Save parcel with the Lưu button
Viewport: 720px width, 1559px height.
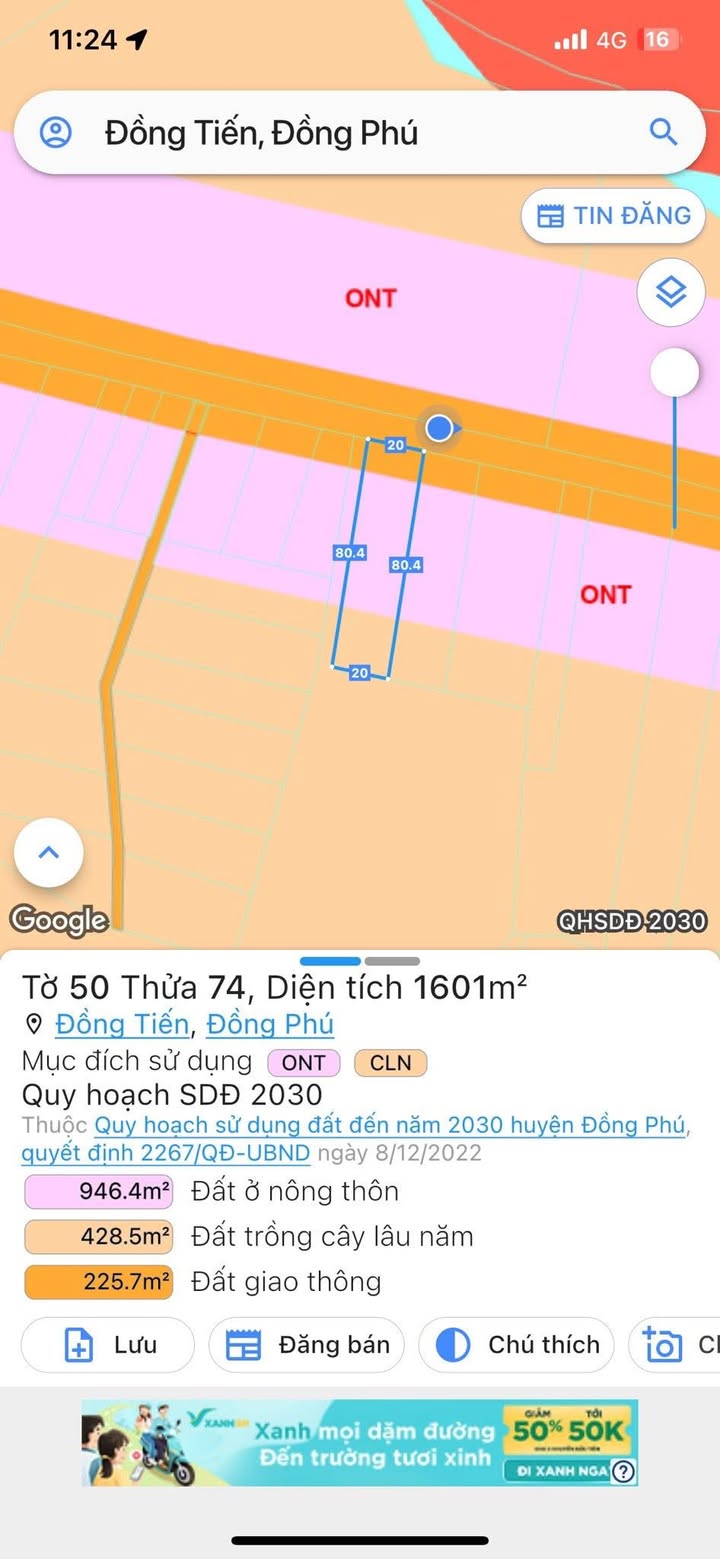pyautogui.click(x=108, y=1345)
